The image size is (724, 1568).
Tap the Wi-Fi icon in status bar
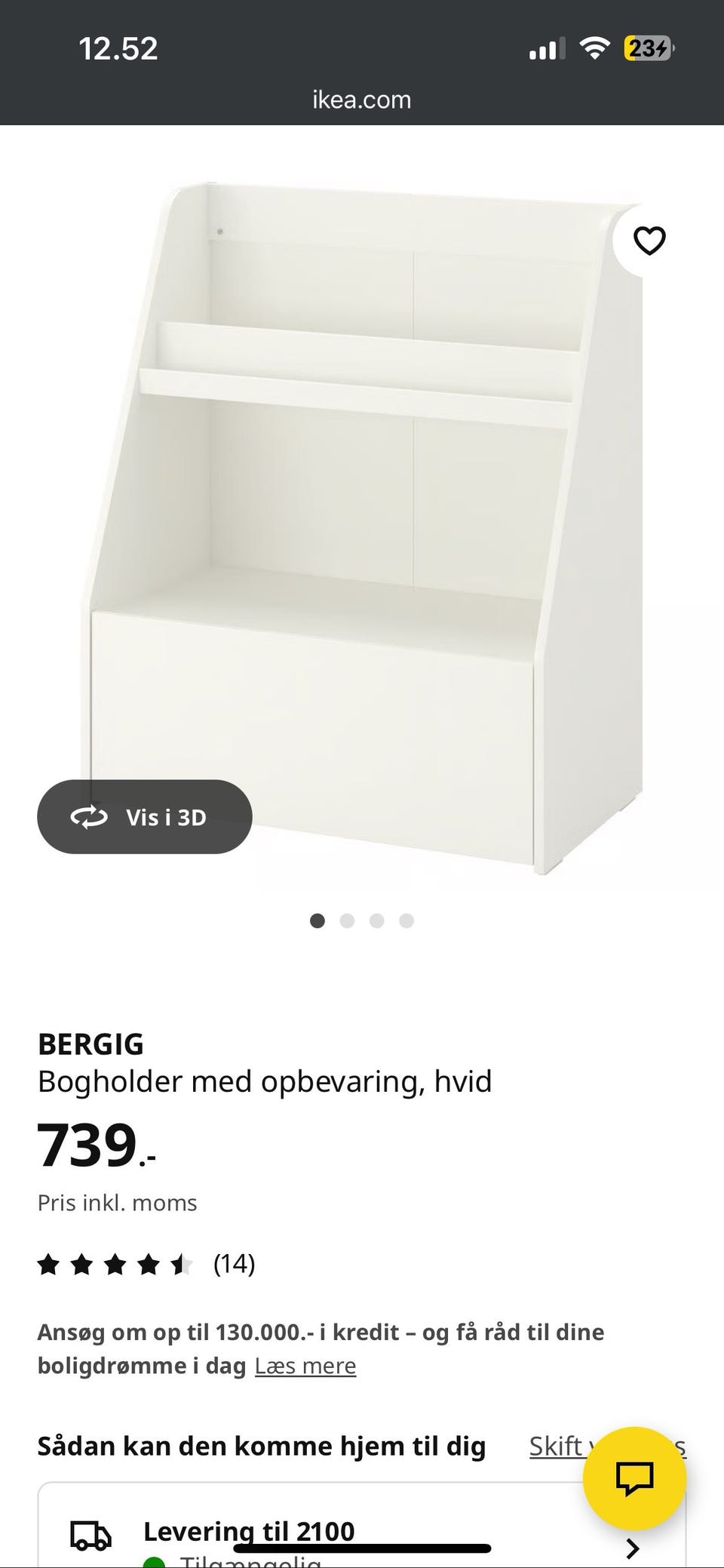click(595, 48)
